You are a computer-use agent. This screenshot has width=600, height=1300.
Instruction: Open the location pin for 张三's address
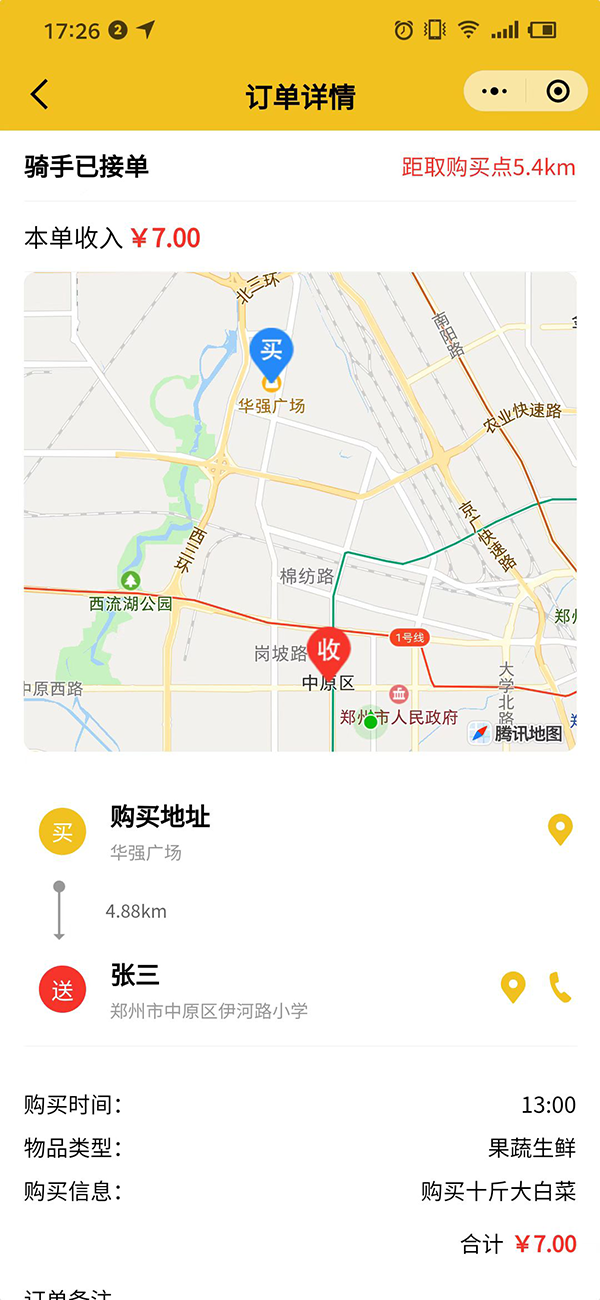point(513,988)
